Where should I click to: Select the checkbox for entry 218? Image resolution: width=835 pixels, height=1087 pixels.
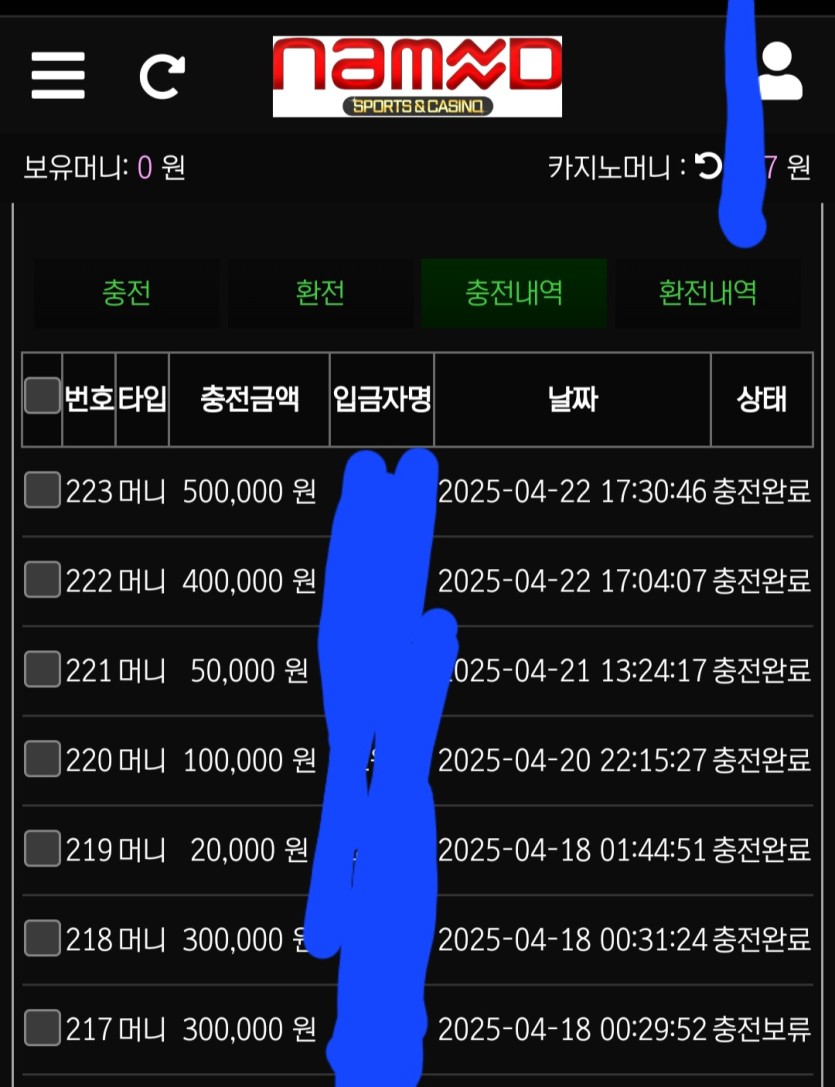pyautogui.click(x=42, y=938)
